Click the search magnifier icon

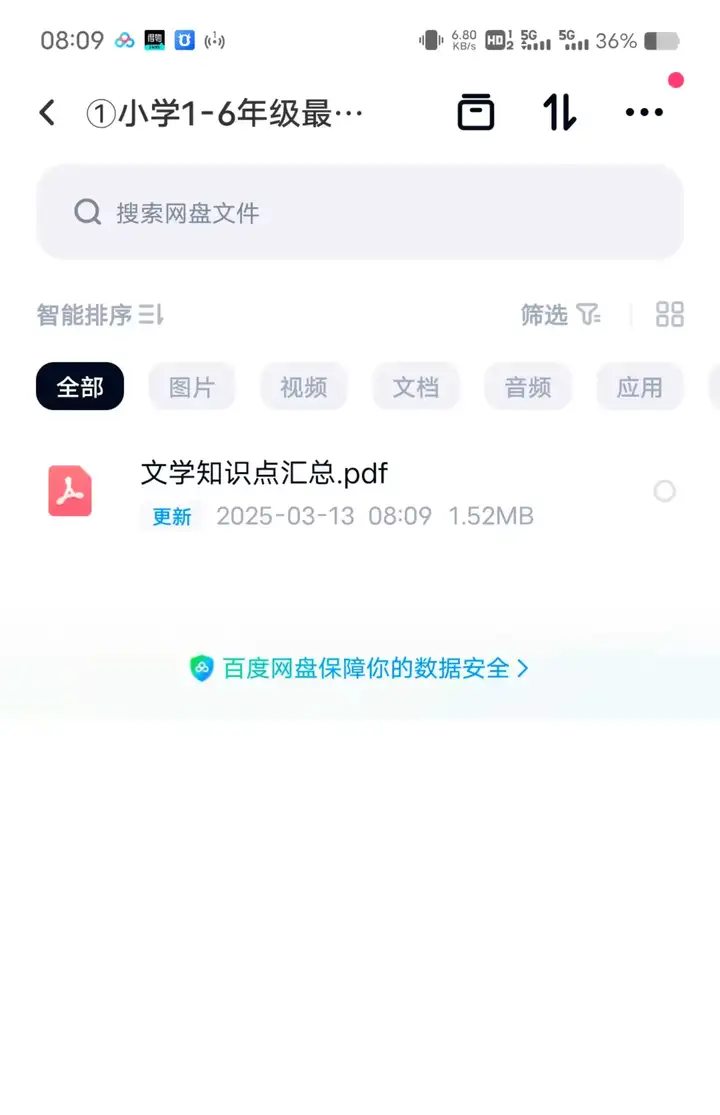click(87, 212)
